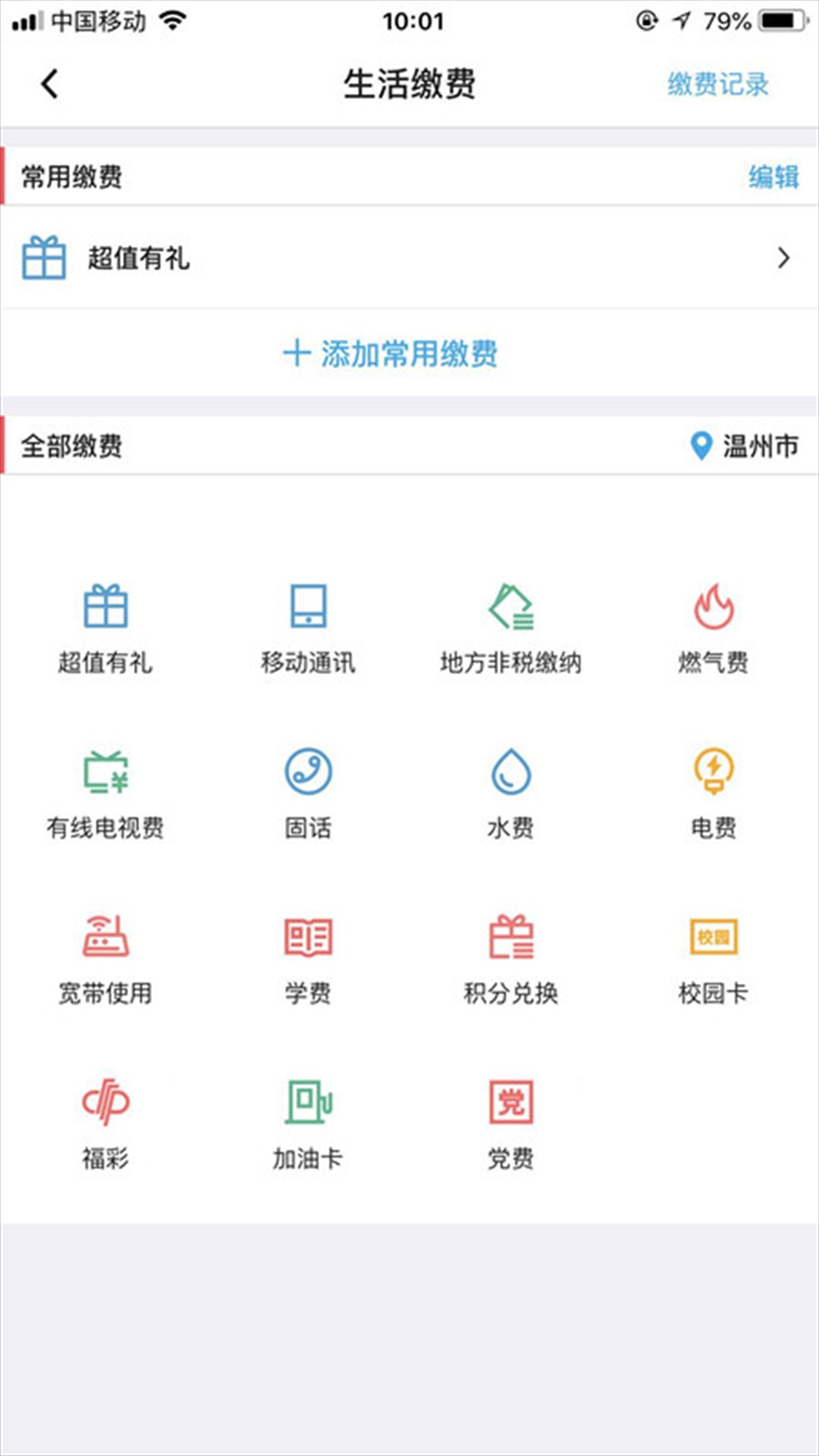Select 地方非税缴纳
819x1456 pixels.
pos(510,629)
